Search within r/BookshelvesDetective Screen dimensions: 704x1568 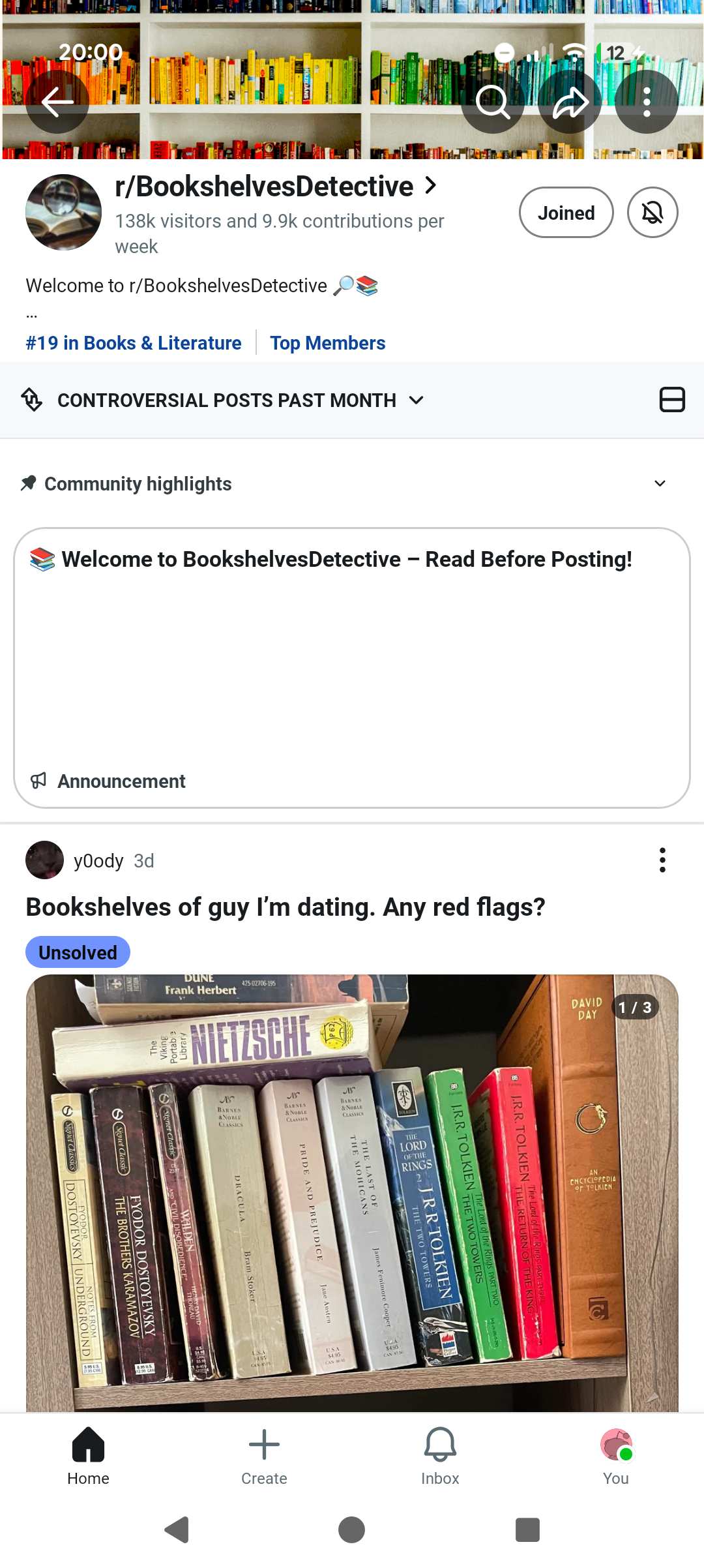[493, 102]
